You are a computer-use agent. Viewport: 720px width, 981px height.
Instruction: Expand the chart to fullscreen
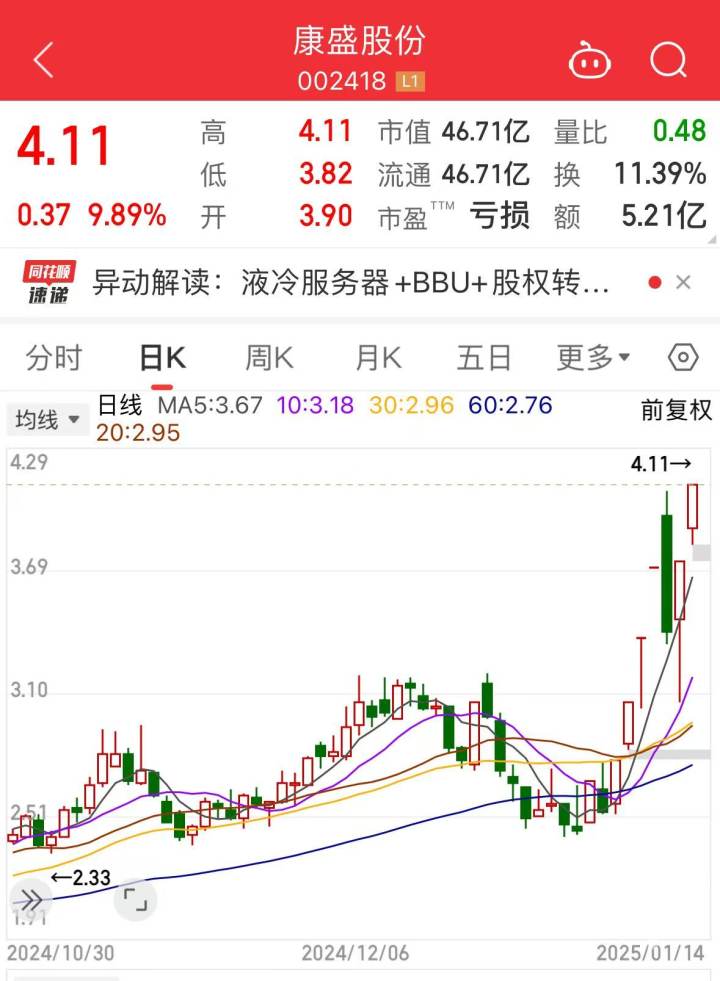[x=134, y=901]
